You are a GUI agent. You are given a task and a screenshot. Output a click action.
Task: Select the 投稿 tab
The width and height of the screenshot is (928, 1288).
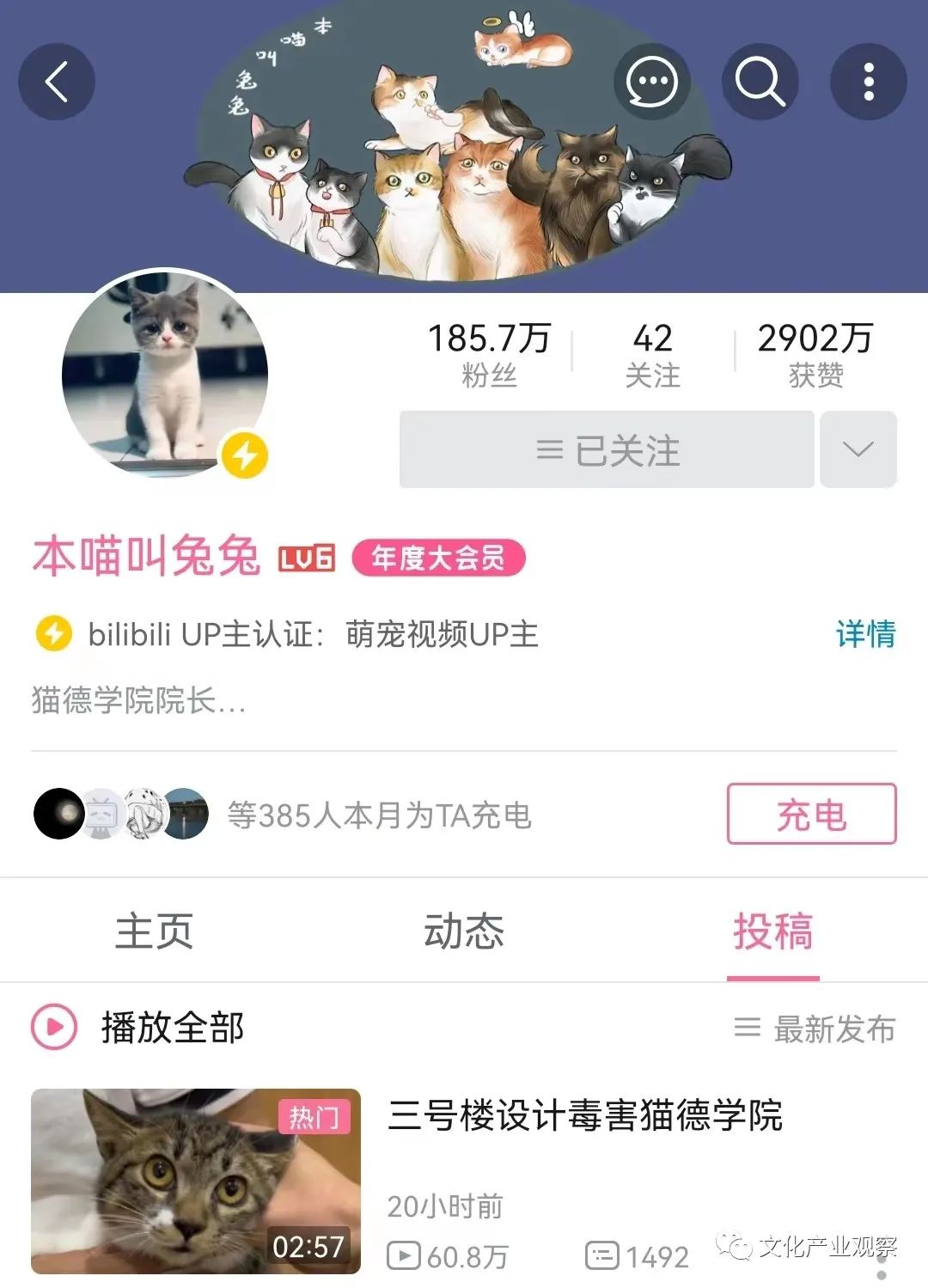[x=772, y=931]
